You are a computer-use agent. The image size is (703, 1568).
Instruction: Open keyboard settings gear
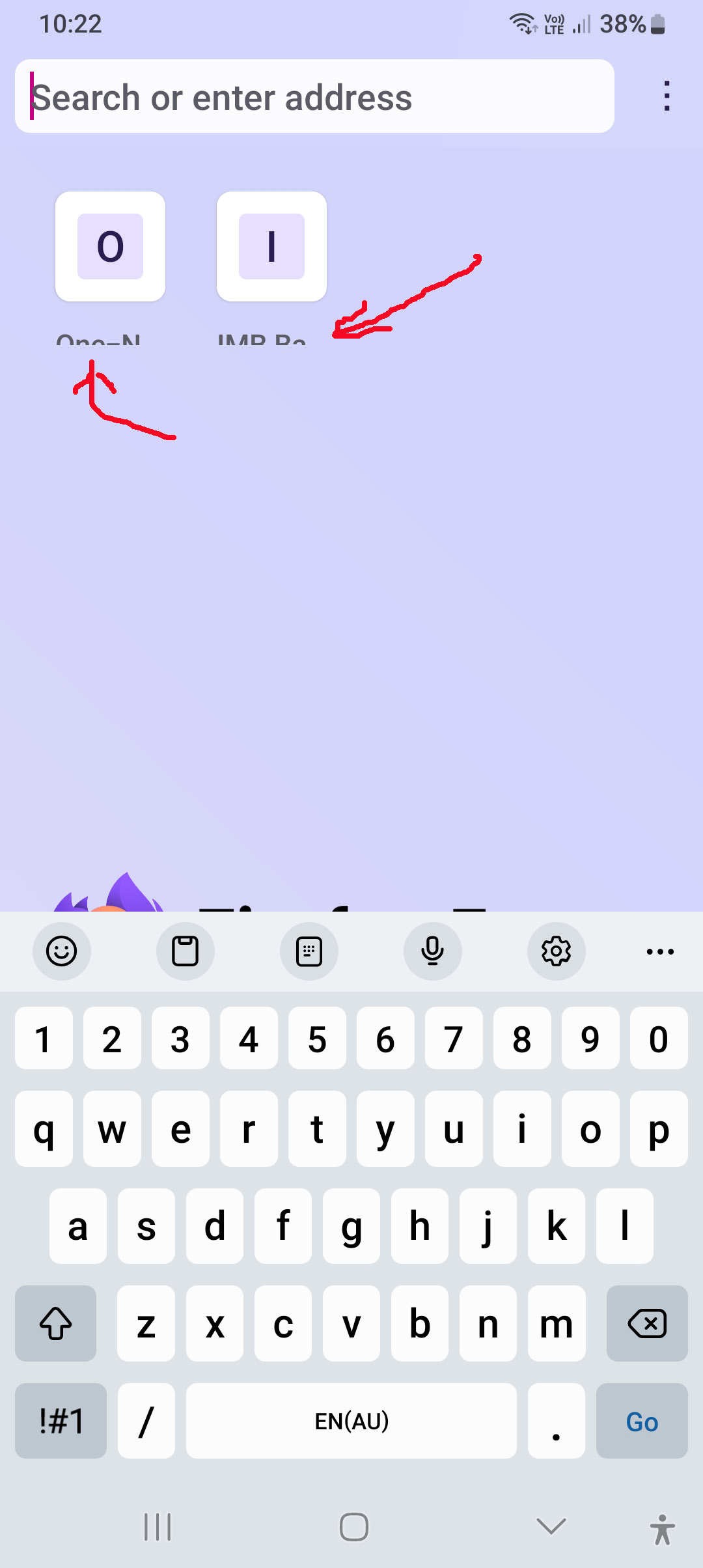point(557,951)
